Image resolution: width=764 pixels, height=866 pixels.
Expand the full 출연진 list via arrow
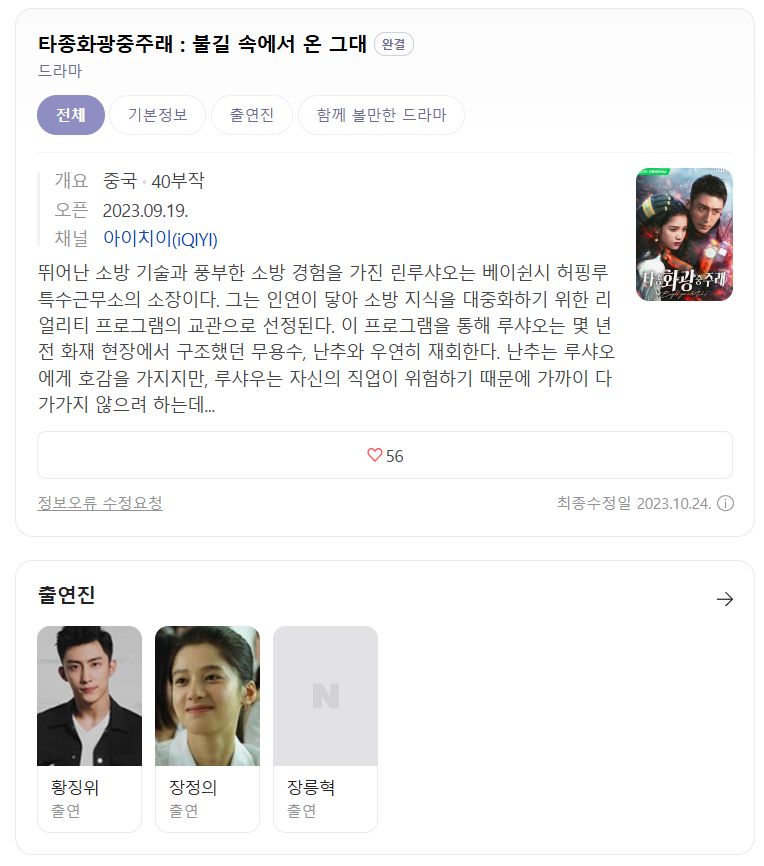(x=725, y=599)
